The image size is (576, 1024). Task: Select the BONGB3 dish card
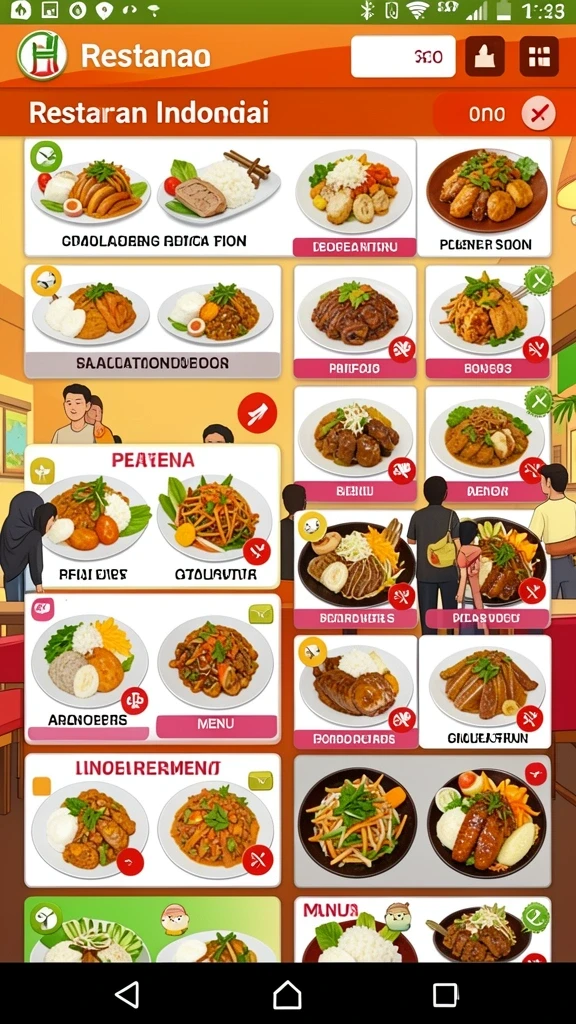[x=487, y=321]
